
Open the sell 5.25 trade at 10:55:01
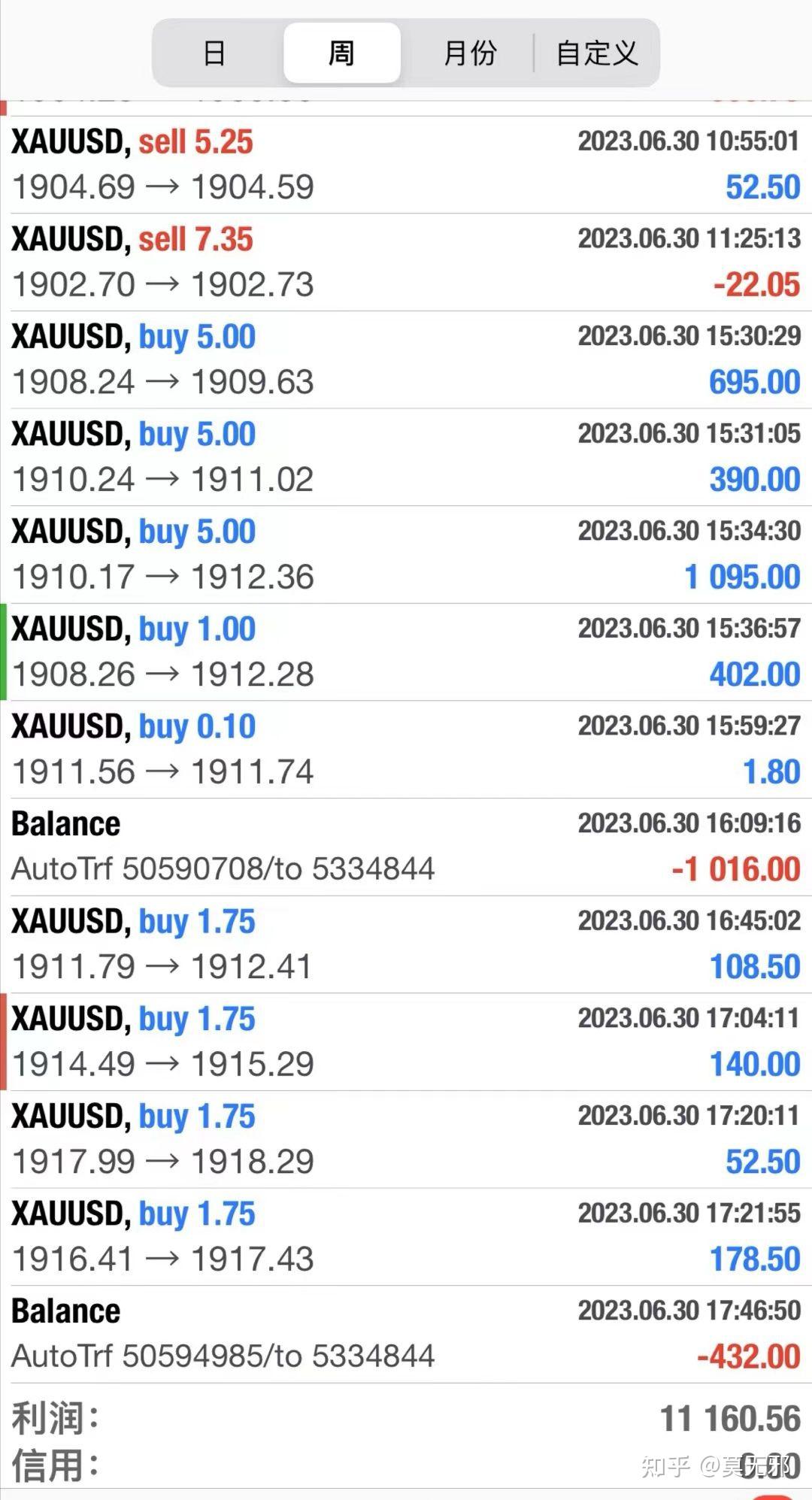click(x=406, y=165)
